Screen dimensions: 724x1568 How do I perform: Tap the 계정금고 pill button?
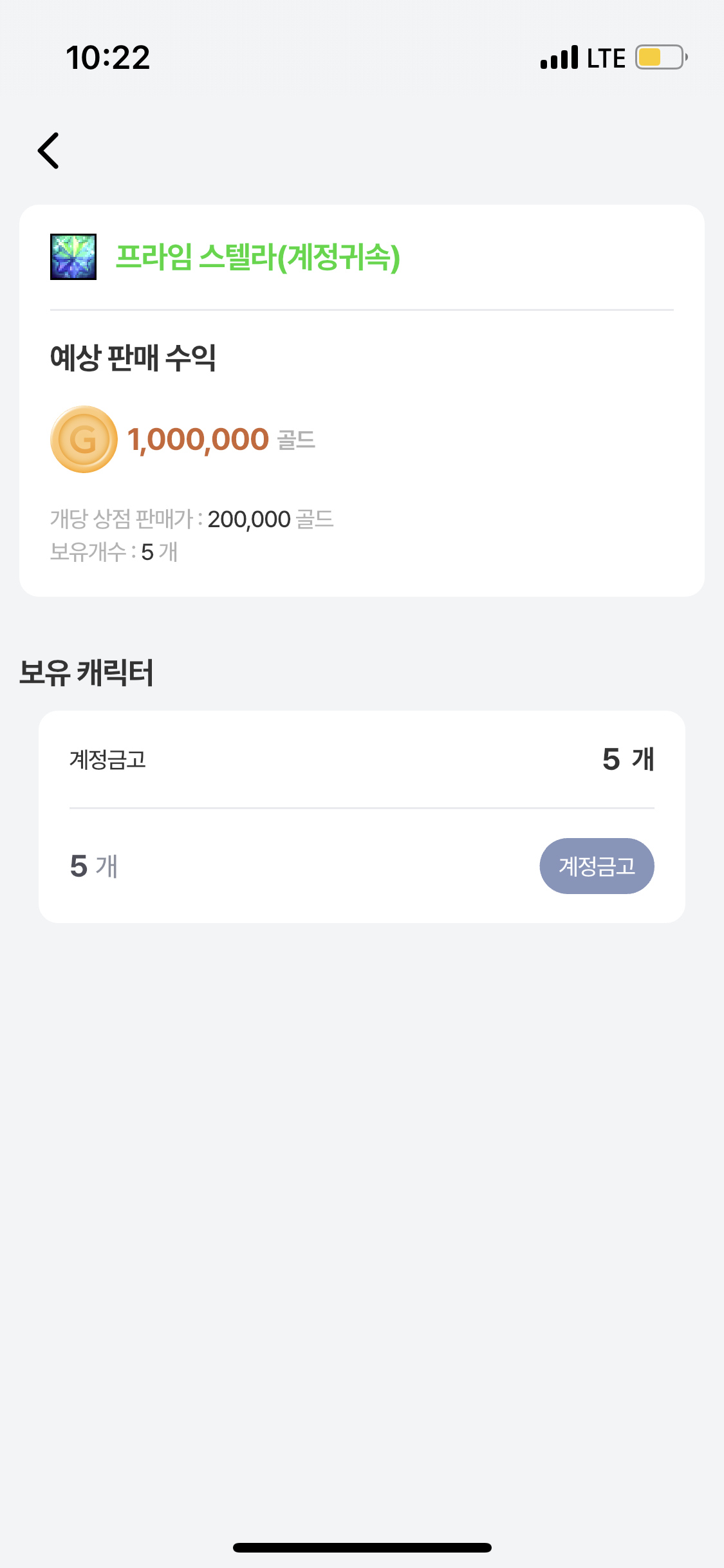pos(597,866)
